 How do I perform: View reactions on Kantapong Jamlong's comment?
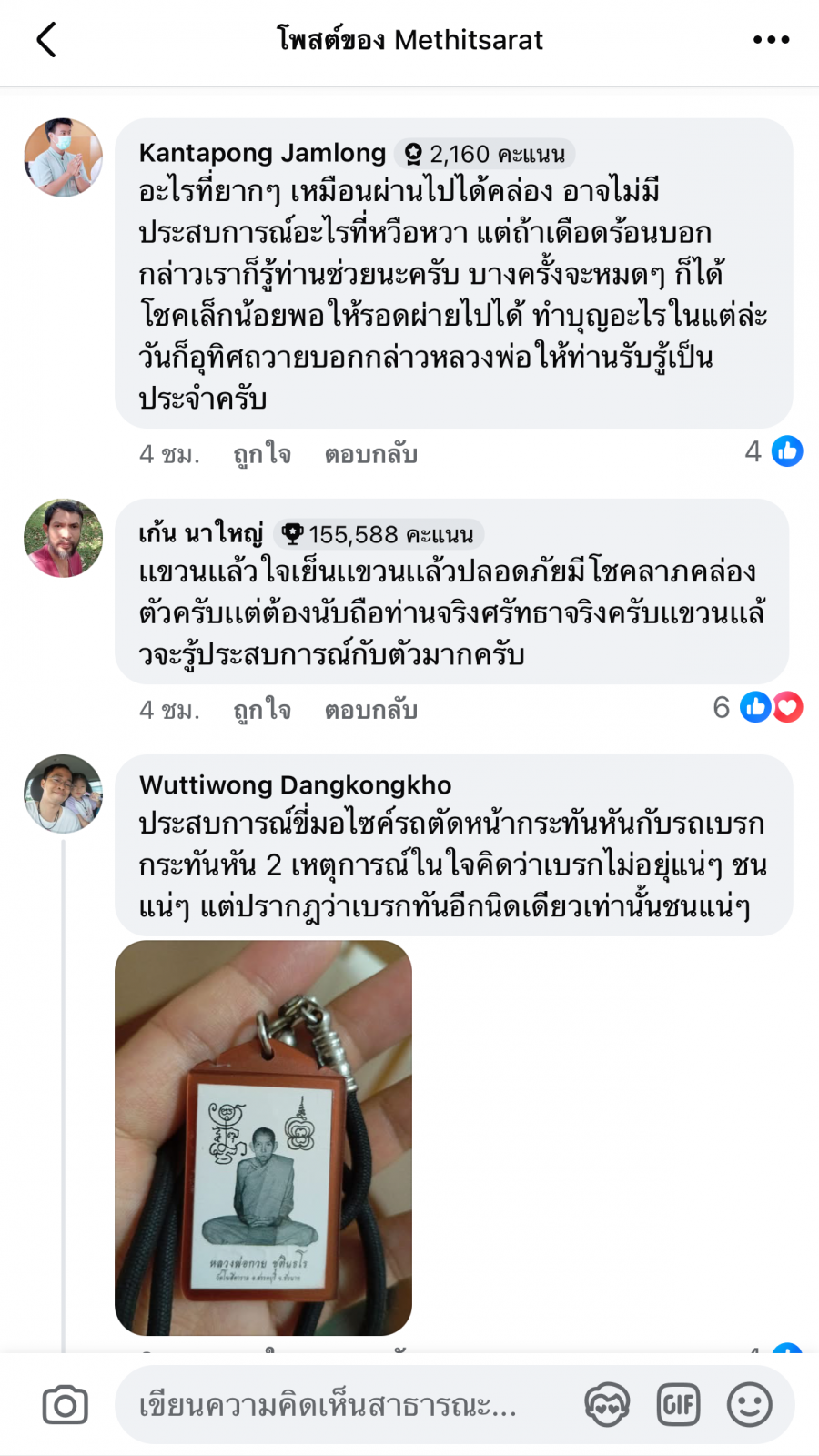coord(774,451)
